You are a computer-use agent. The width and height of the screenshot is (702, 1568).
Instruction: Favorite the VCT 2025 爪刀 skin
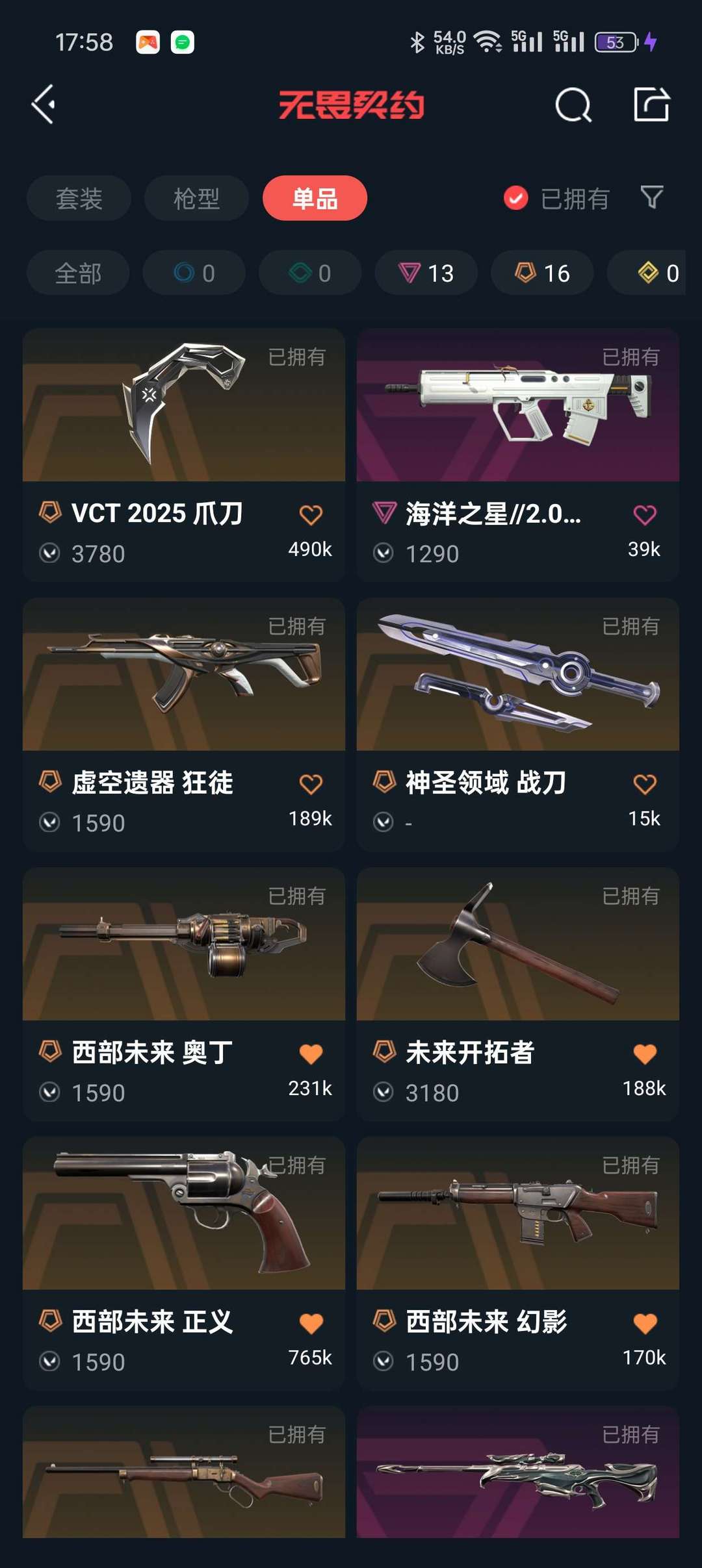311,513
